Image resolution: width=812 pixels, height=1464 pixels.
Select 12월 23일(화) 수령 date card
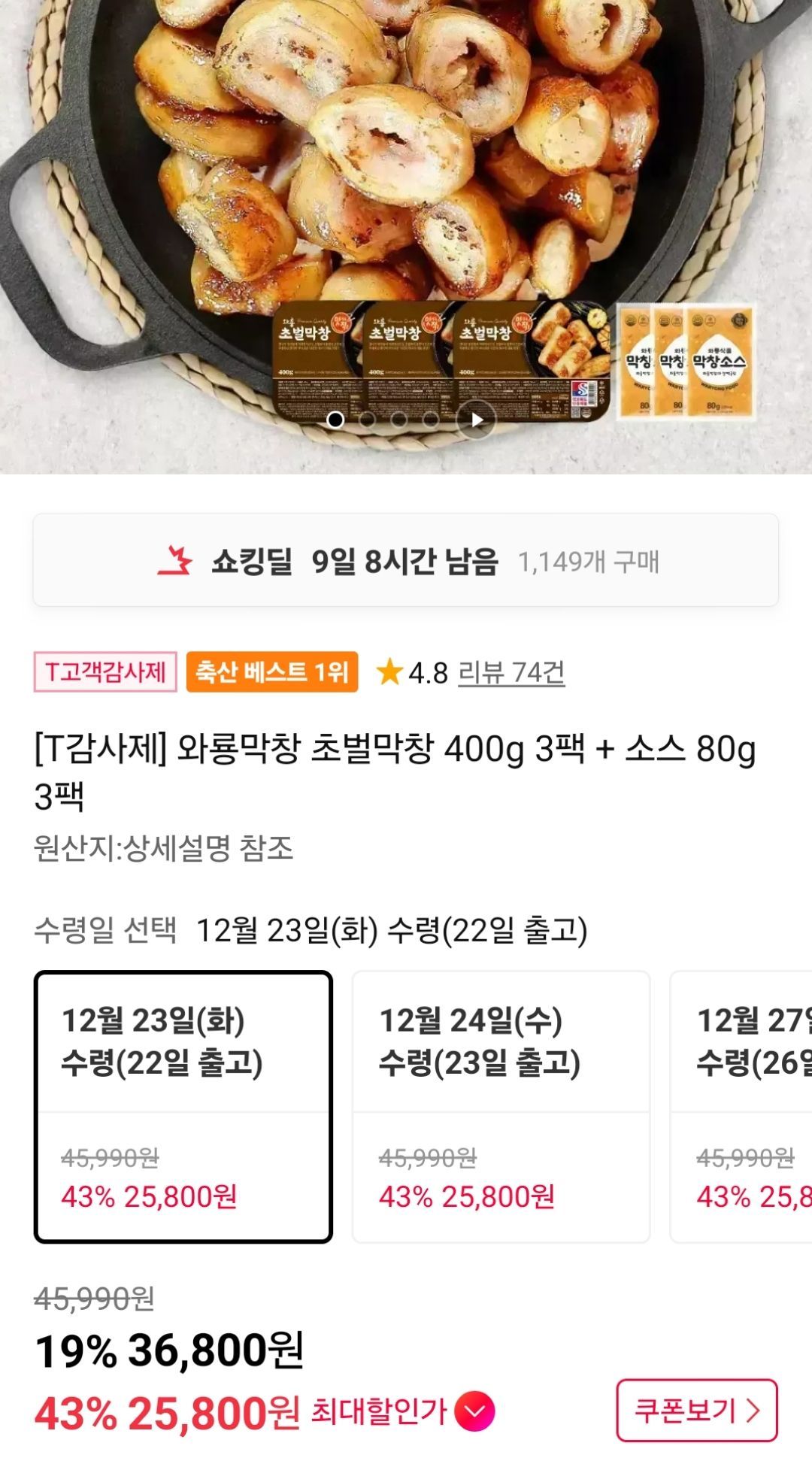point(183,1106)
